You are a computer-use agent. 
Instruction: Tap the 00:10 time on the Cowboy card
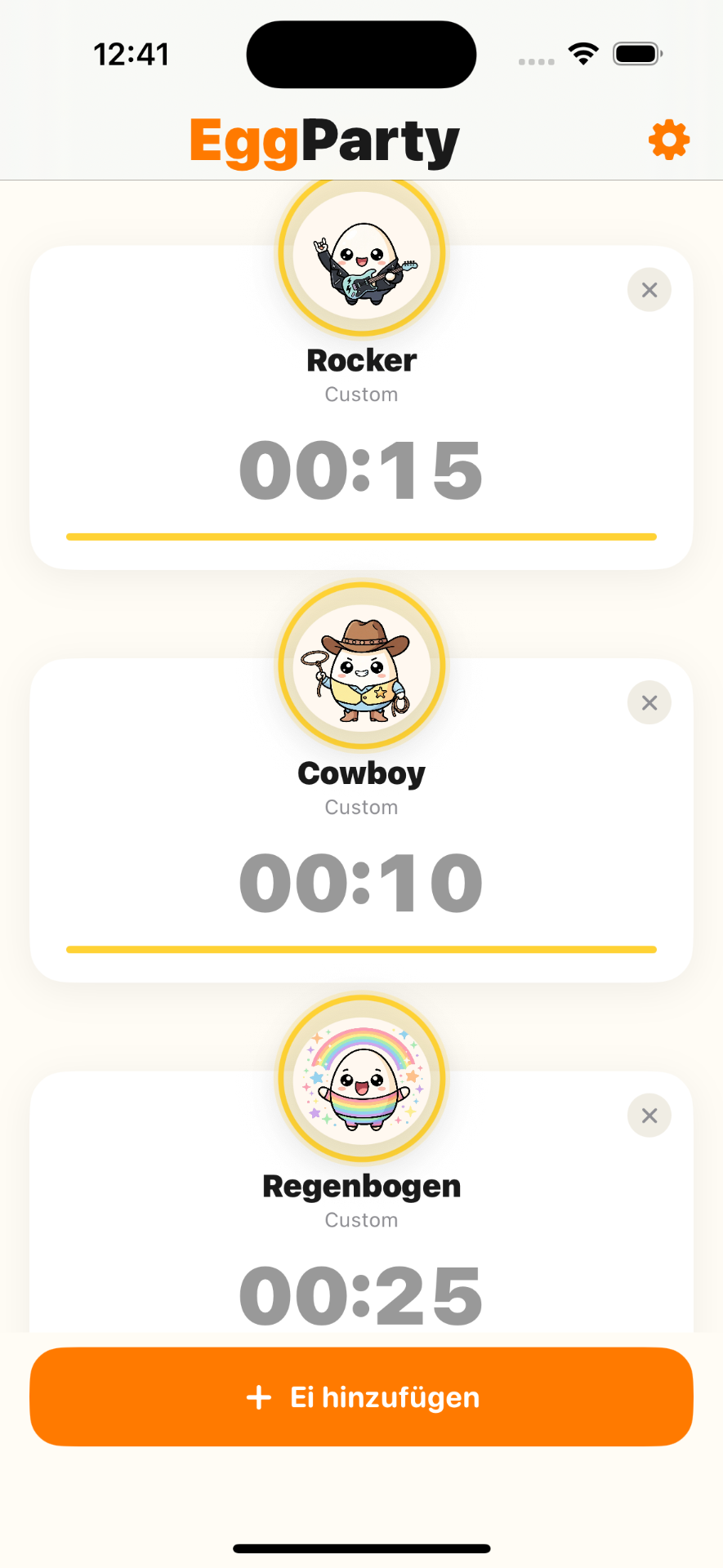tap(361, 883)
